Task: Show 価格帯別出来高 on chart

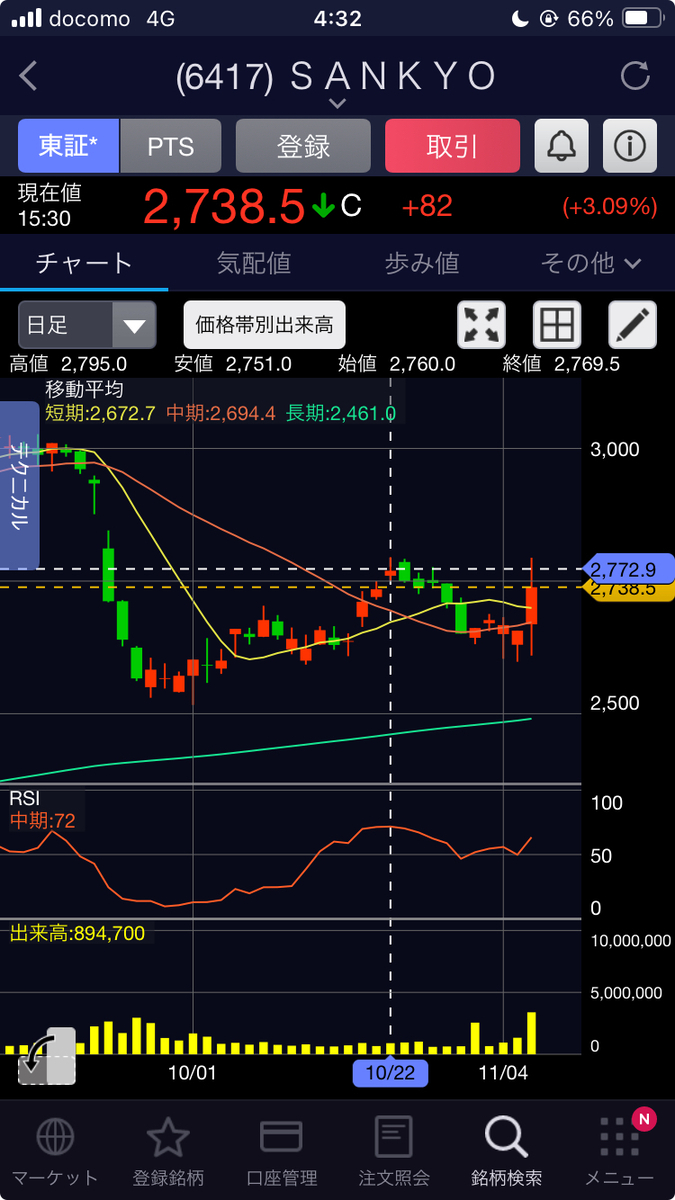Action: 265,325
